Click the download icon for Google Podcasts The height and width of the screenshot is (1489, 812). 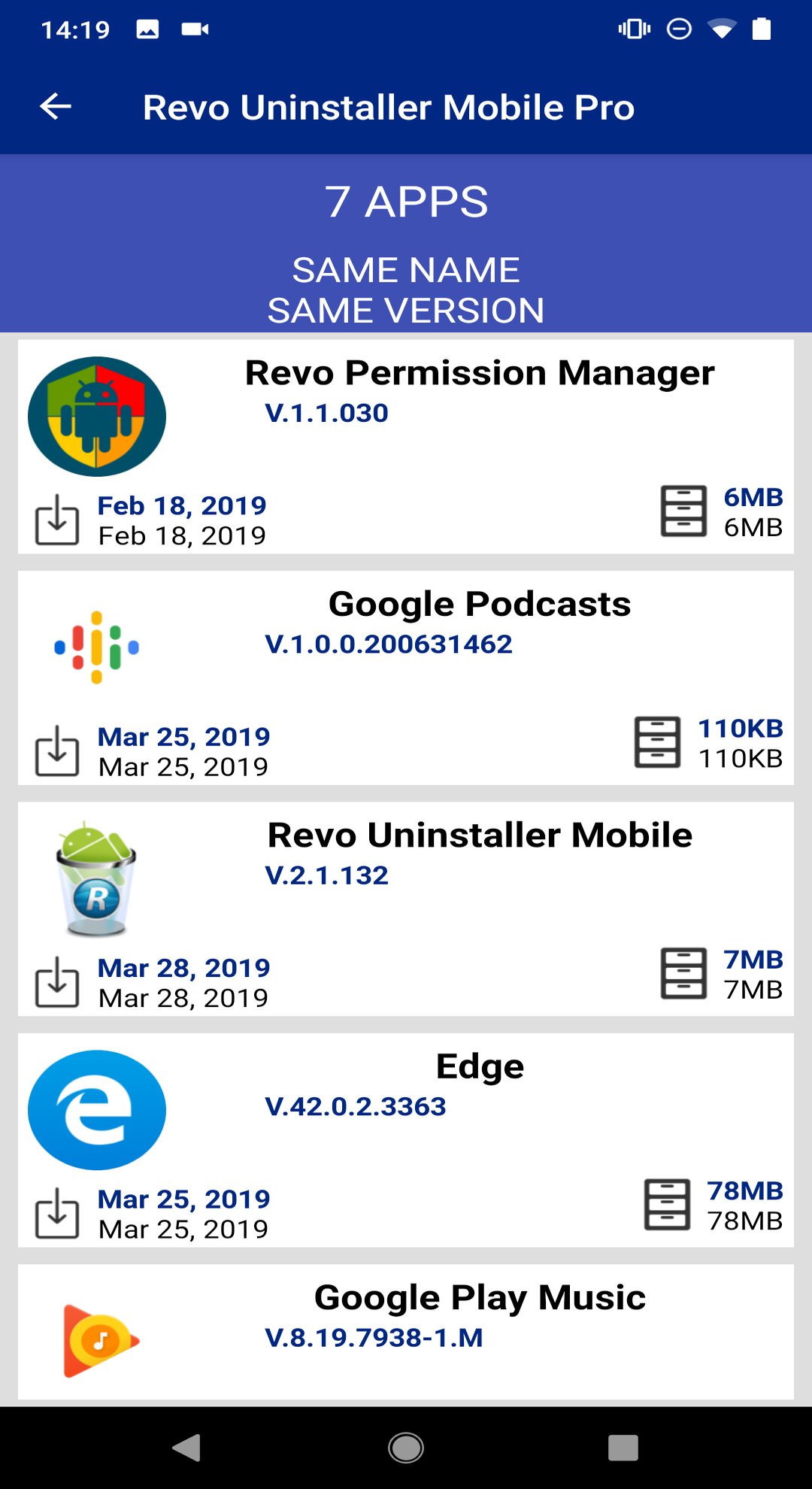[57, 751]
